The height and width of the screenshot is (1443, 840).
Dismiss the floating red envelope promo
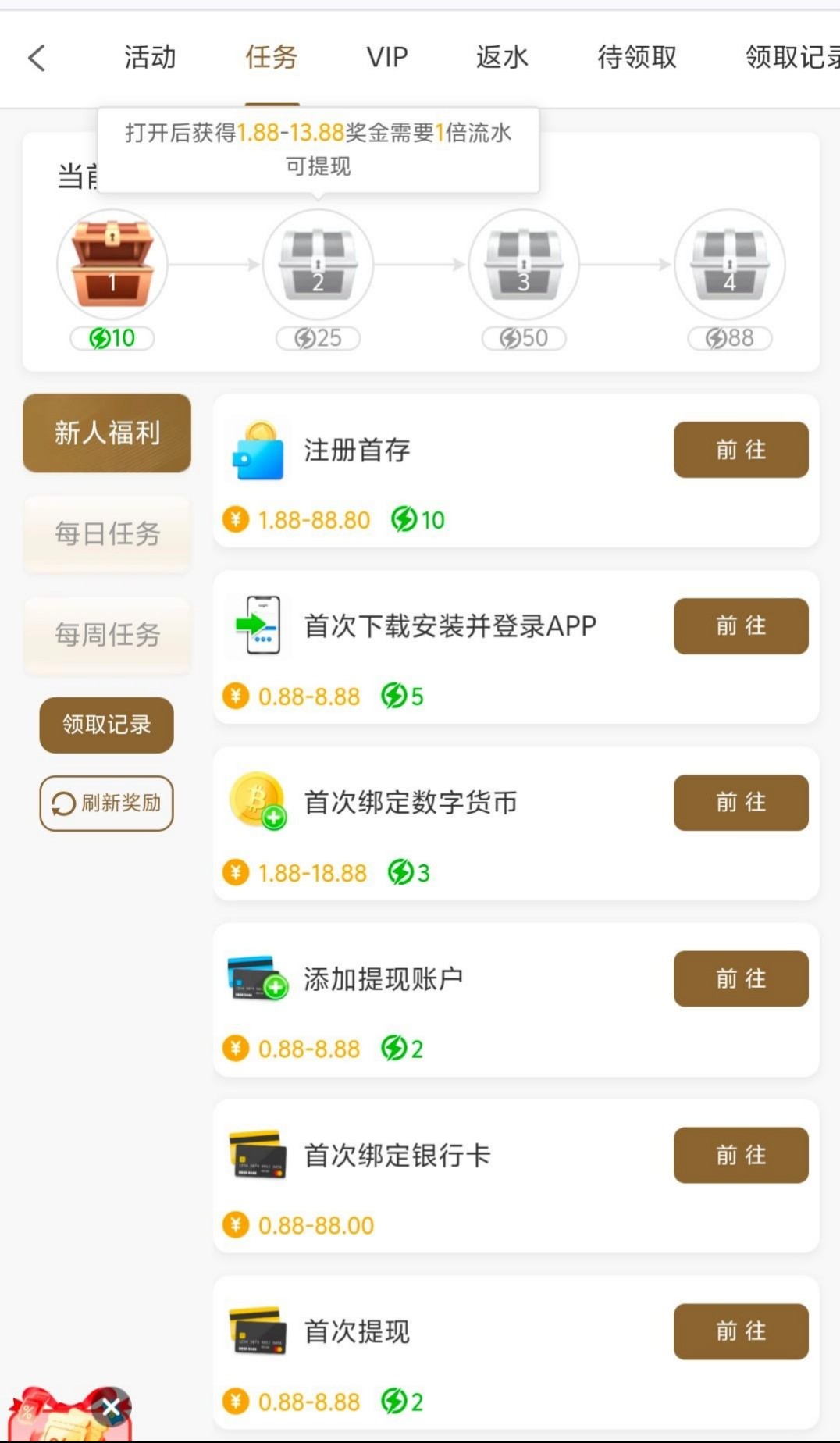(111, 1407)
